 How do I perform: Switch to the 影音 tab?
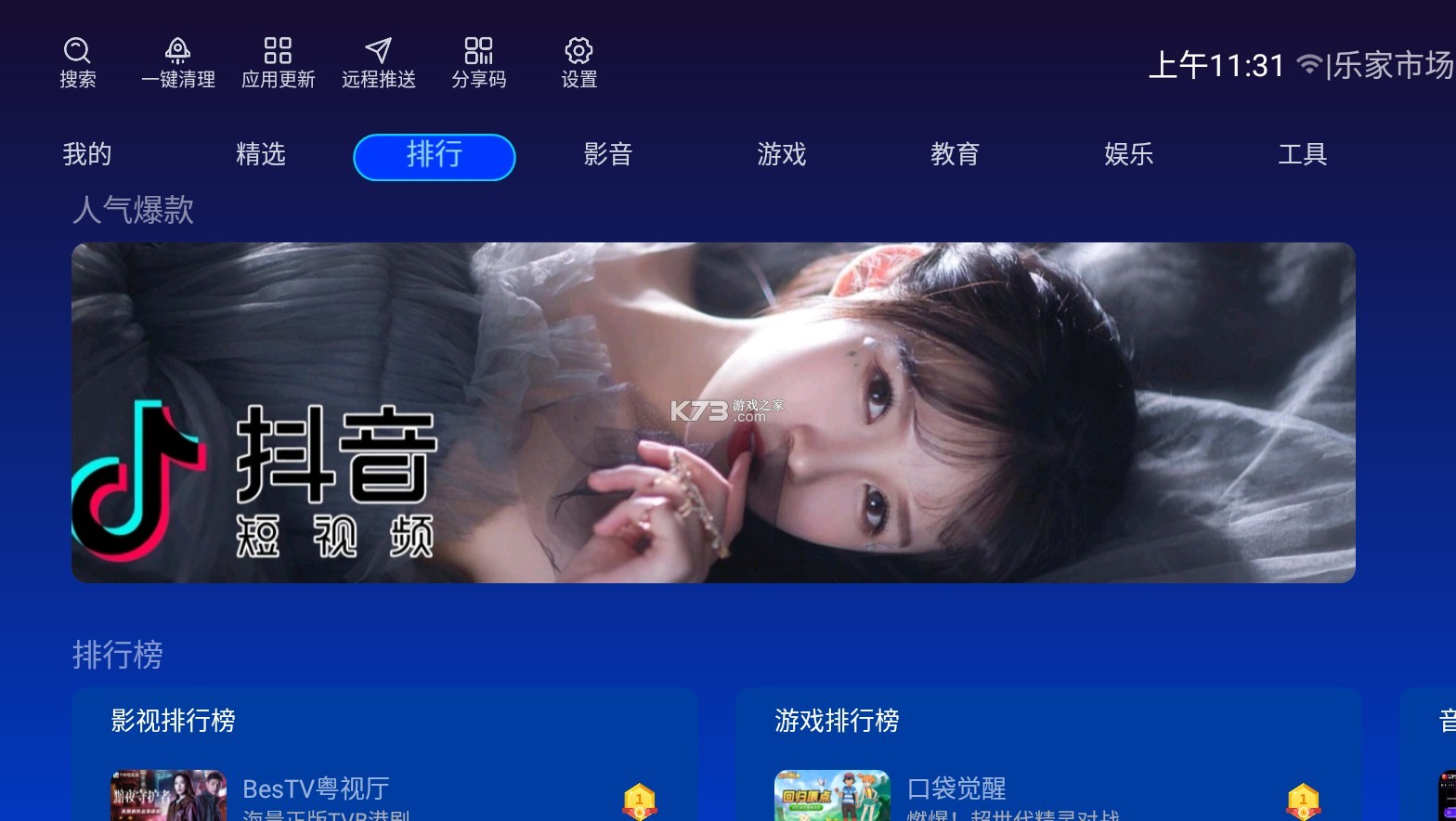click(x=608, y=154)
